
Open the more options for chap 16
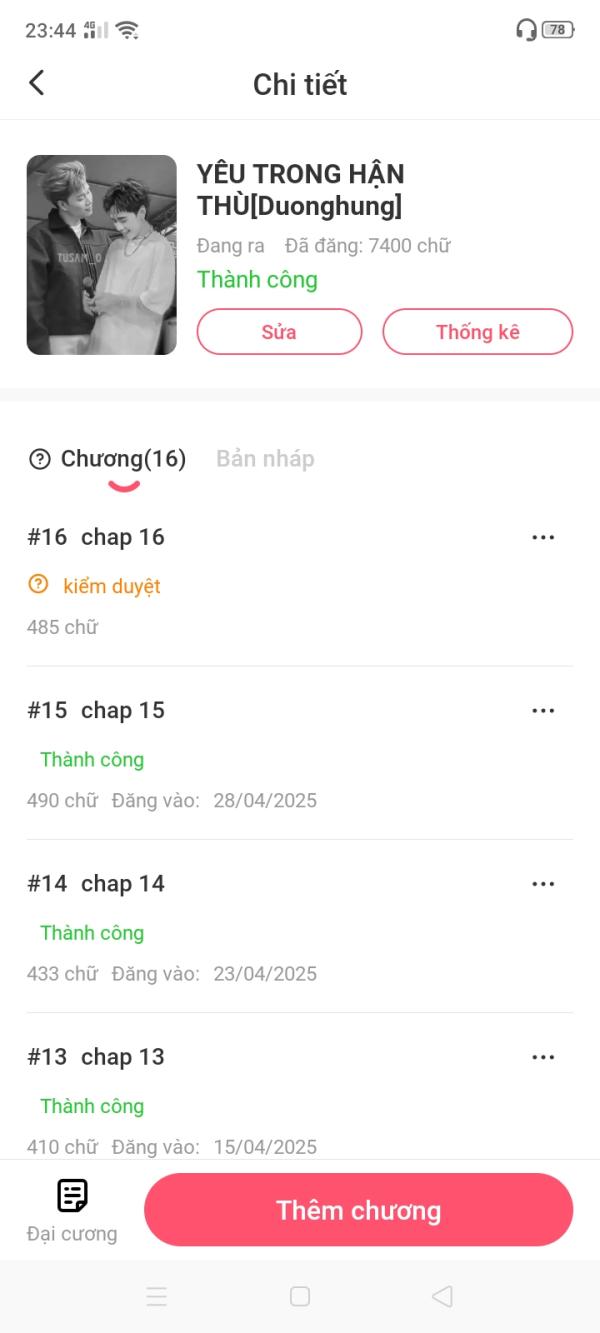[x=543, y=538]
